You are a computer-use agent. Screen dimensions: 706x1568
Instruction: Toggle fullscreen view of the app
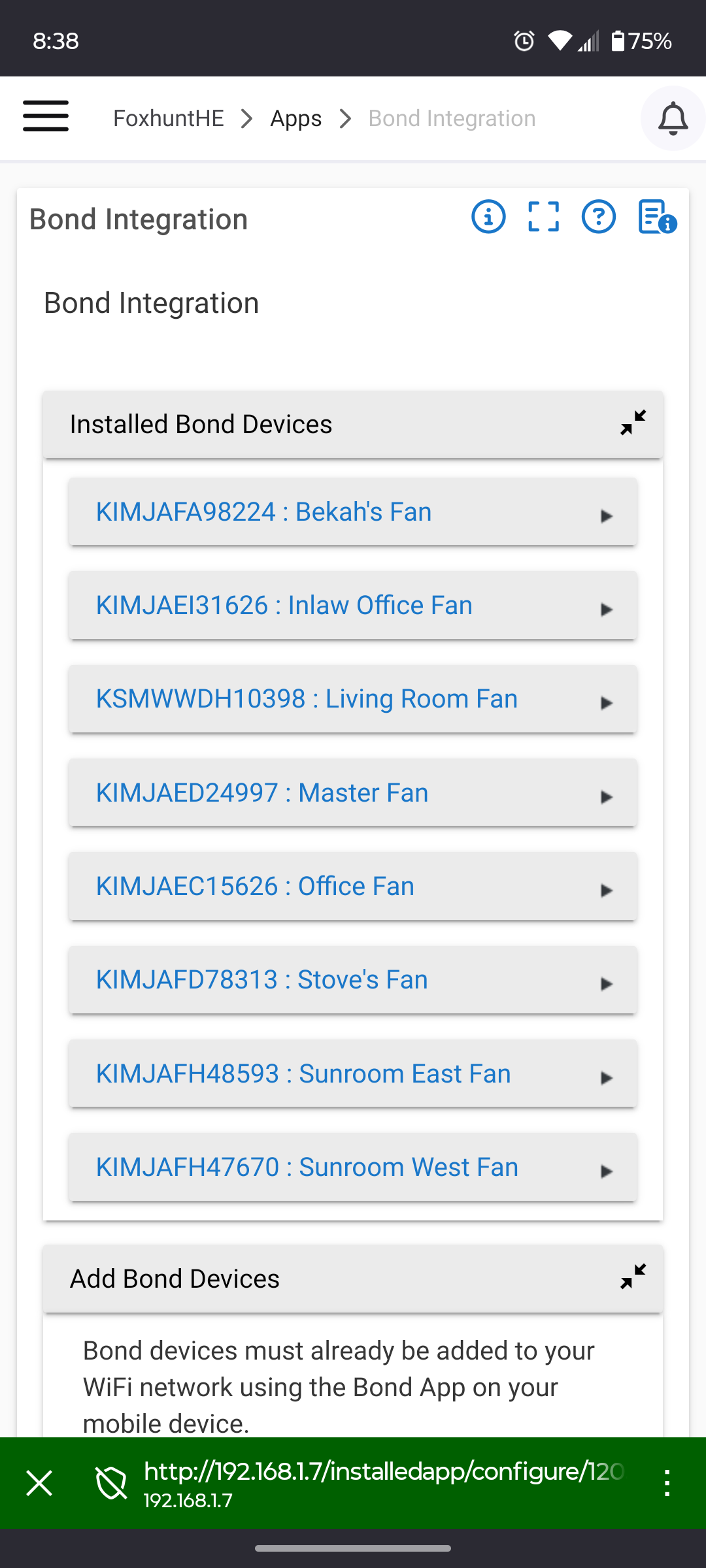pos(543,217)
